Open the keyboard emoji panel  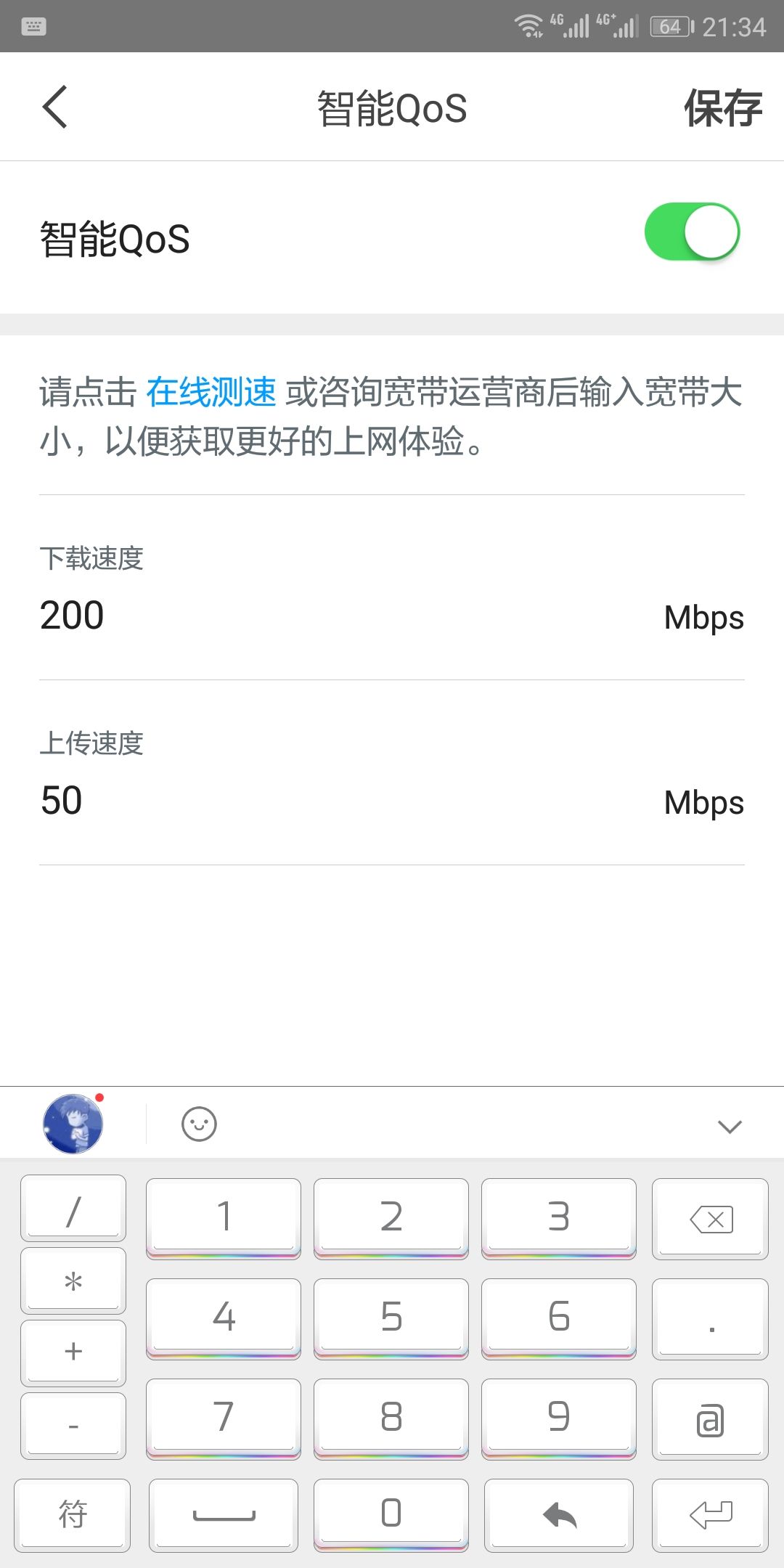pos(199,1124)
